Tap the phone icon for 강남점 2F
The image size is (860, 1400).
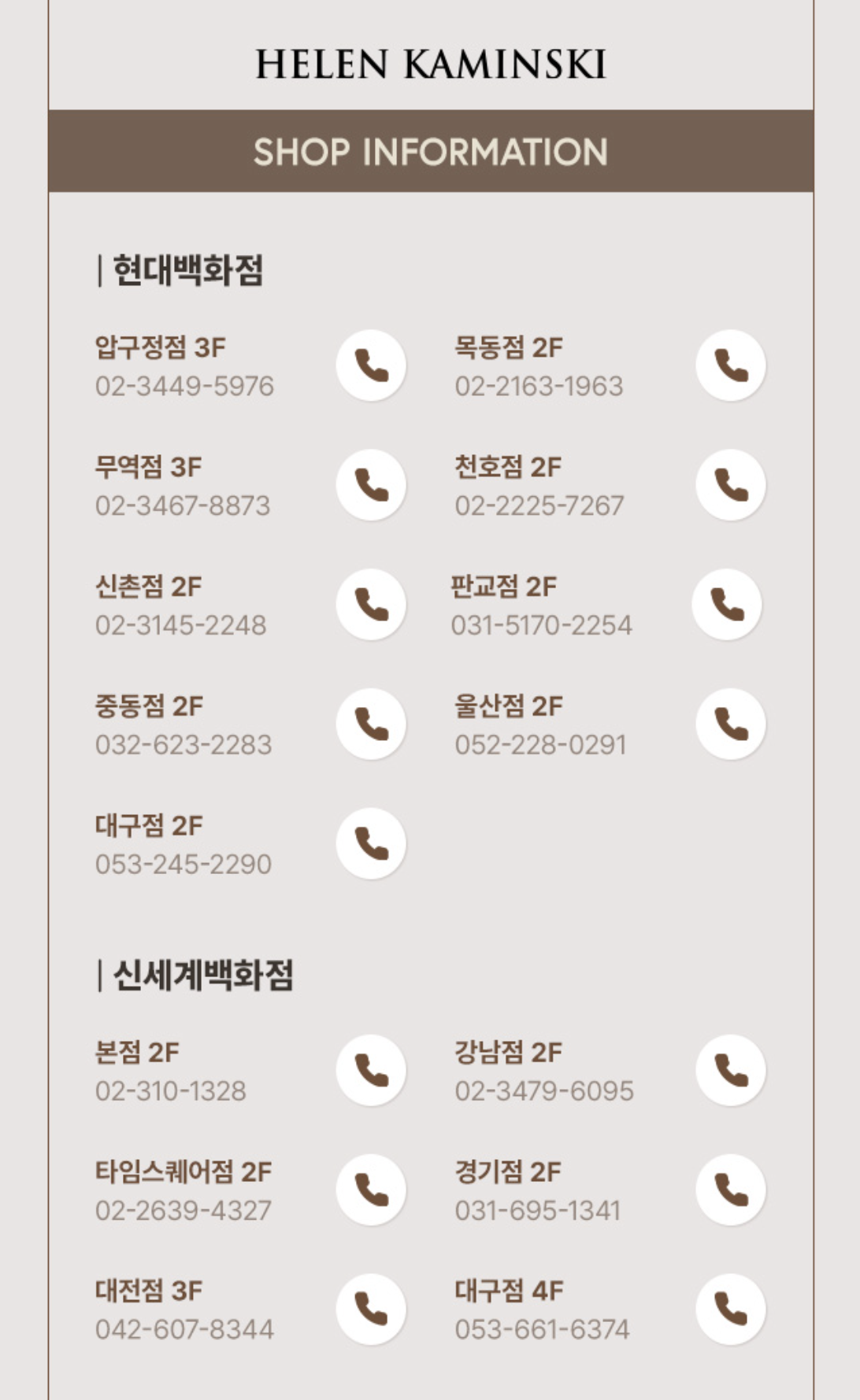point(730,1070)
